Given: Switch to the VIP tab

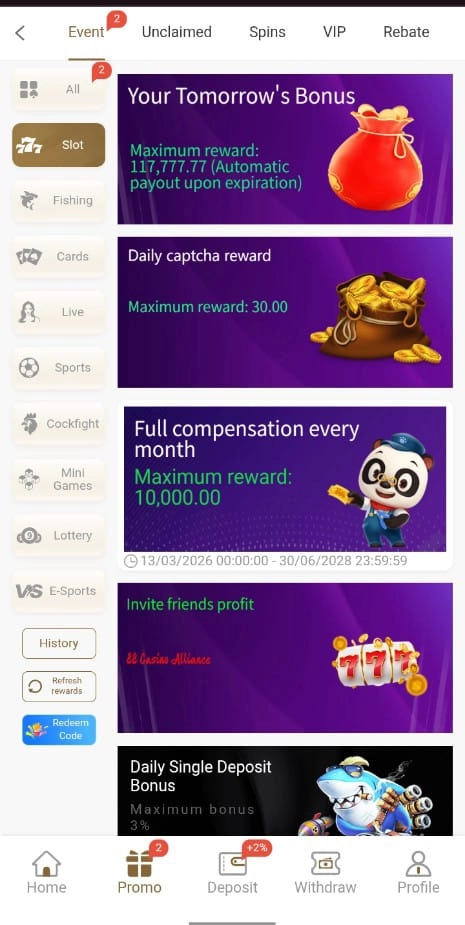Looking at the screenshot, I should point(335,32).
